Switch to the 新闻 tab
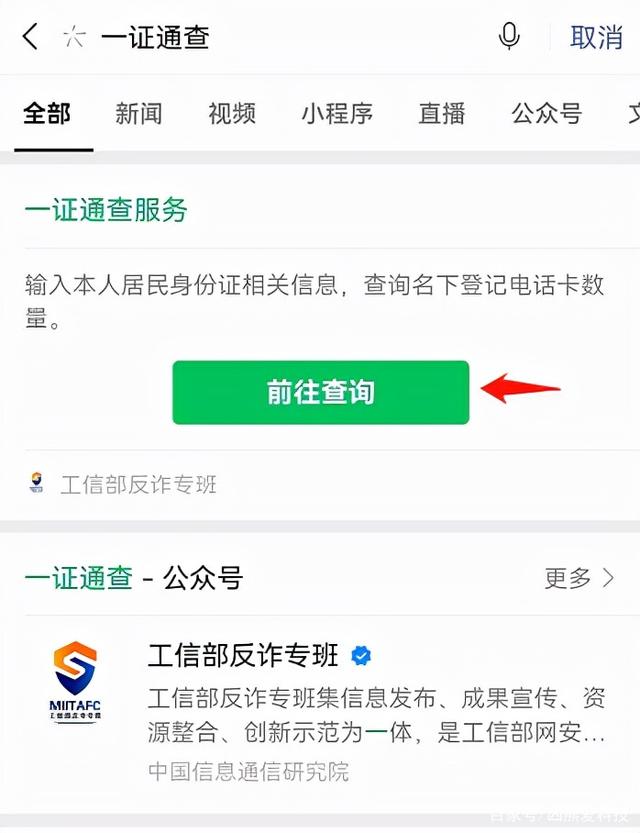The height and width of the screenshot is (833, 640). click(x=139, y=114)
